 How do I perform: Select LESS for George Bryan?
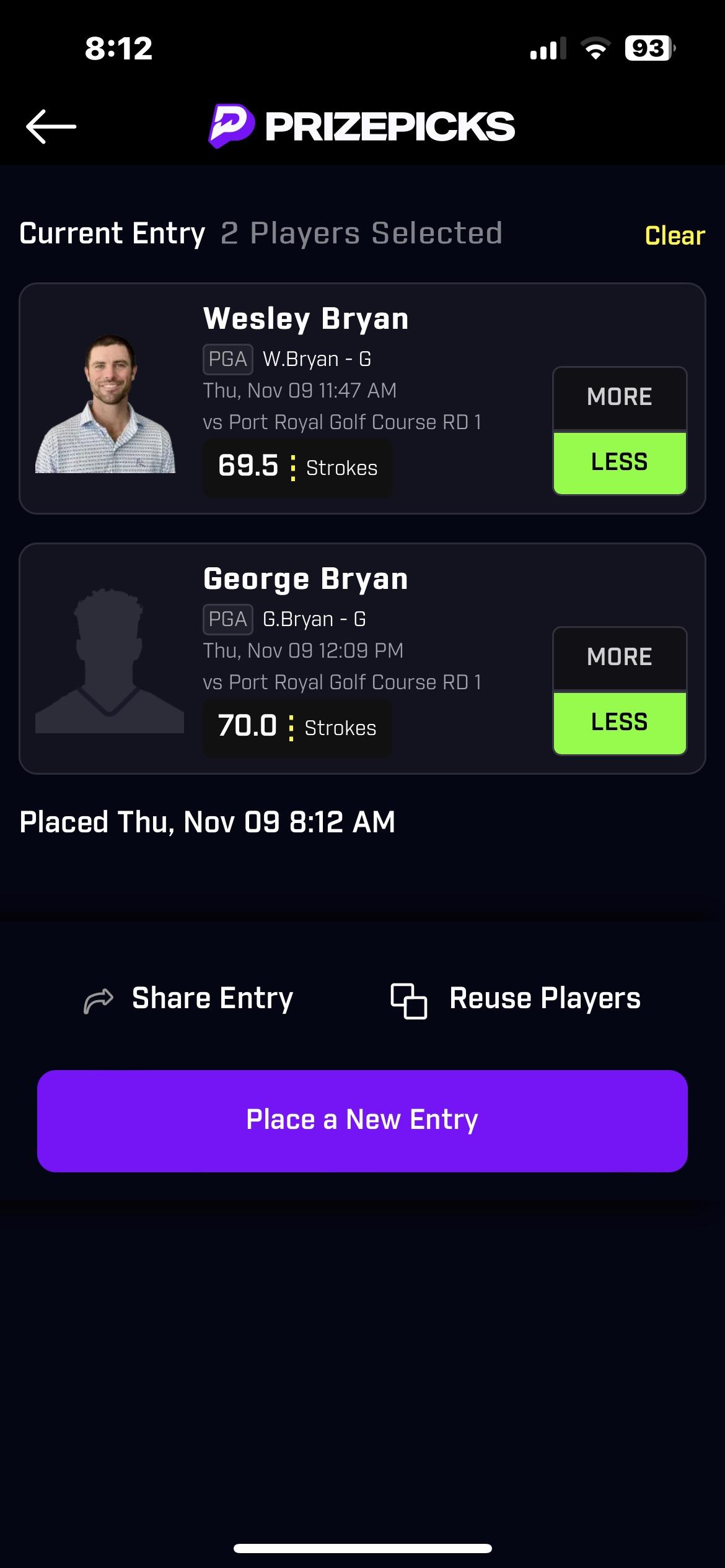click(x=620, y=723)
